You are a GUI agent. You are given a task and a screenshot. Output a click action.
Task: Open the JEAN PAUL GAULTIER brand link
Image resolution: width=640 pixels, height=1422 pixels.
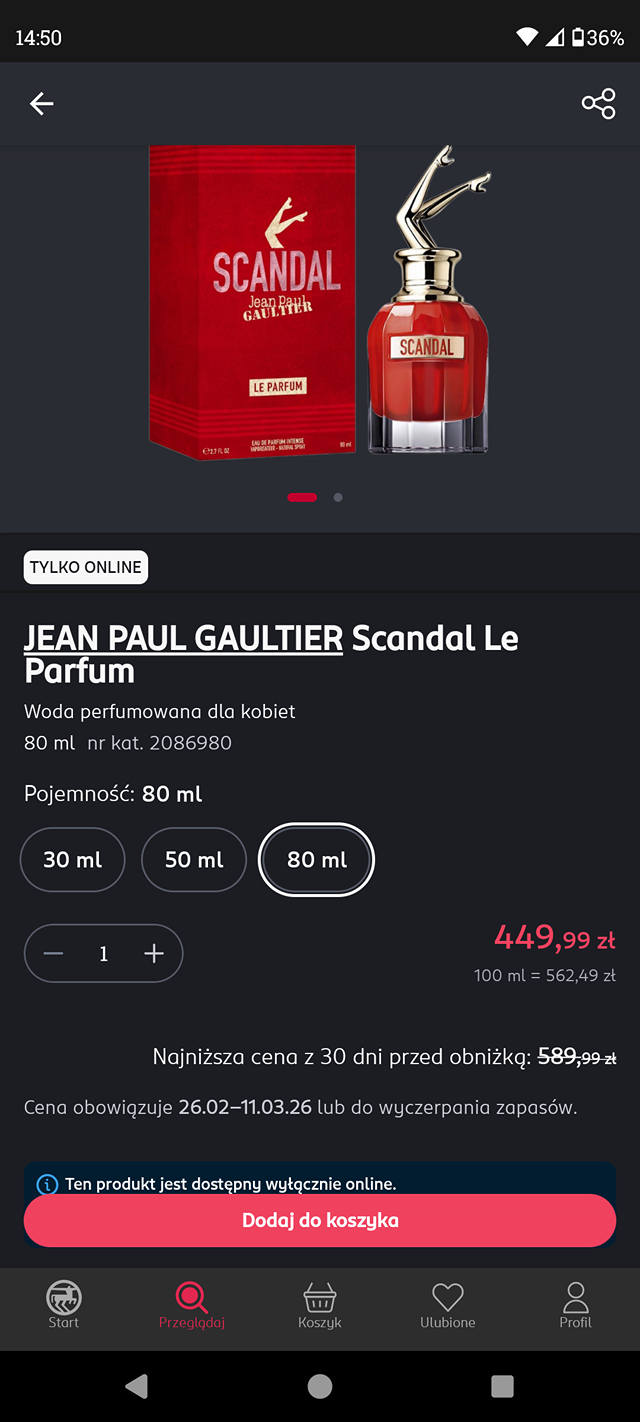coord(183,638)
